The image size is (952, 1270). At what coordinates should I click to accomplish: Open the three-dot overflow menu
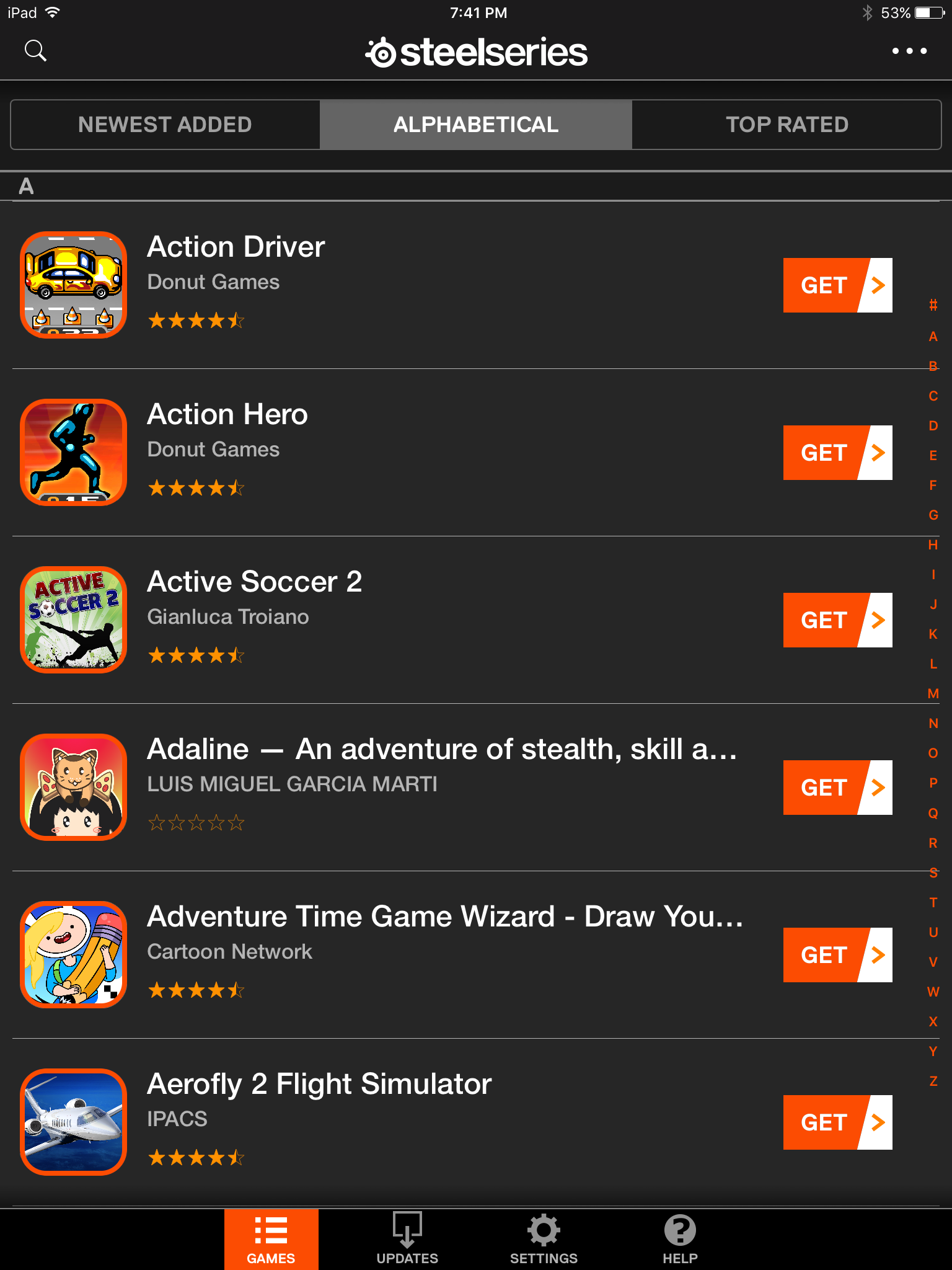(x=909, y=51)
